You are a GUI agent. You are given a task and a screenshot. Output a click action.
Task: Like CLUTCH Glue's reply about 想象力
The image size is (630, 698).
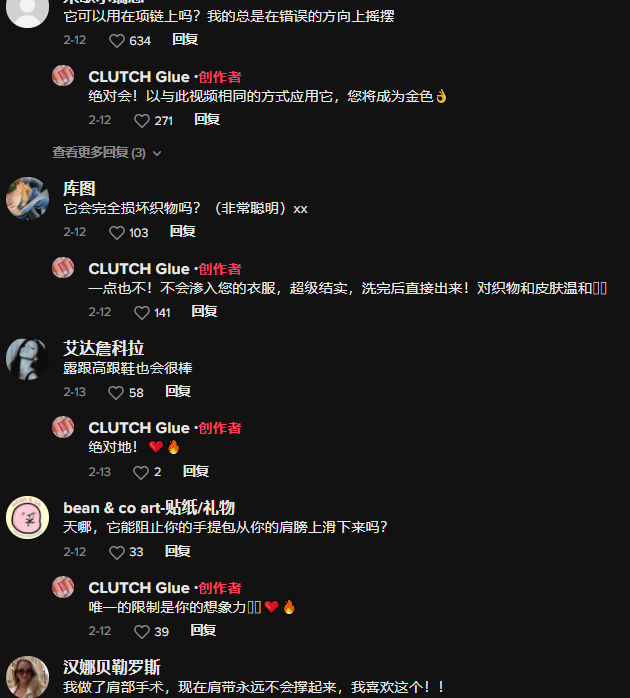tap(142, 632)
